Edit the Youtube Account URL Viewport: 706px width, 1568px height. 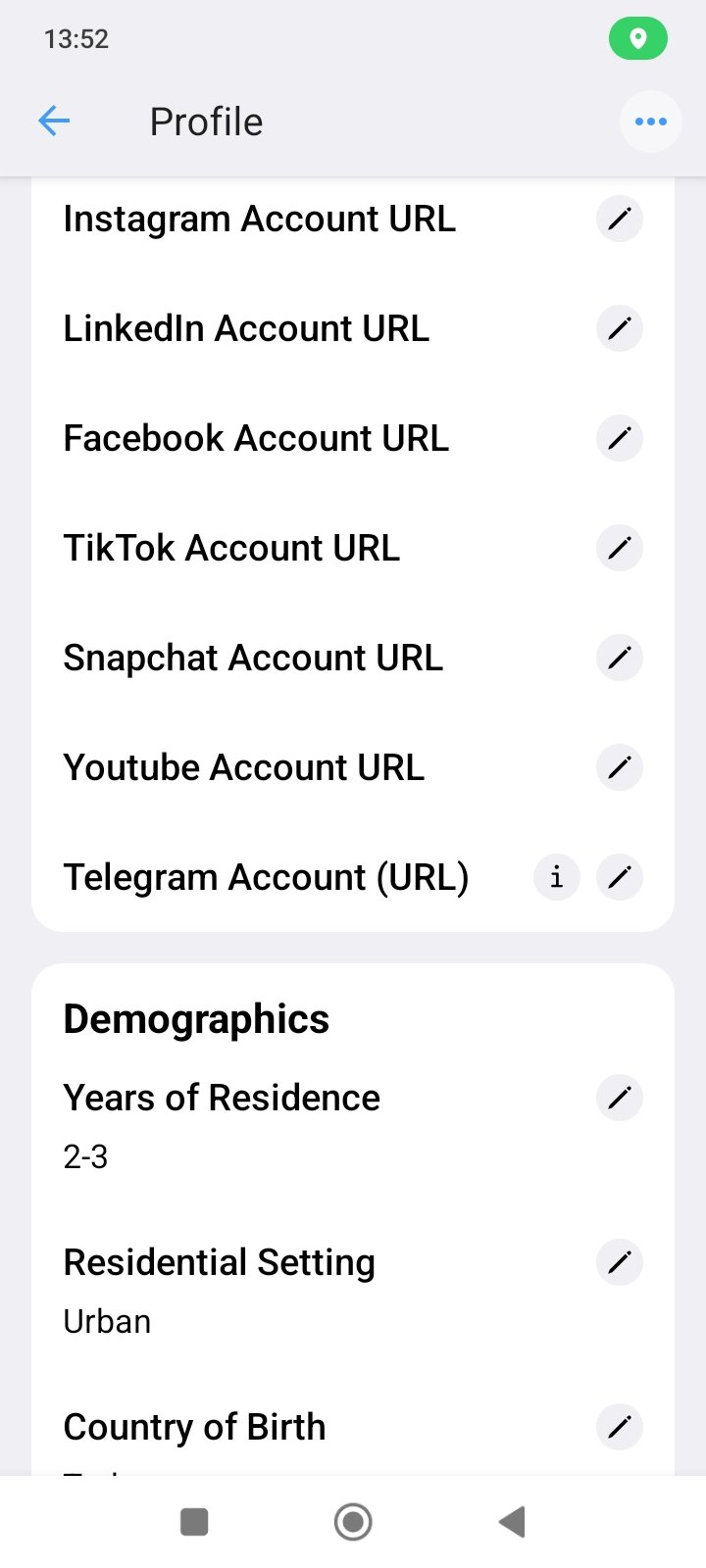[x=619, y=767]
